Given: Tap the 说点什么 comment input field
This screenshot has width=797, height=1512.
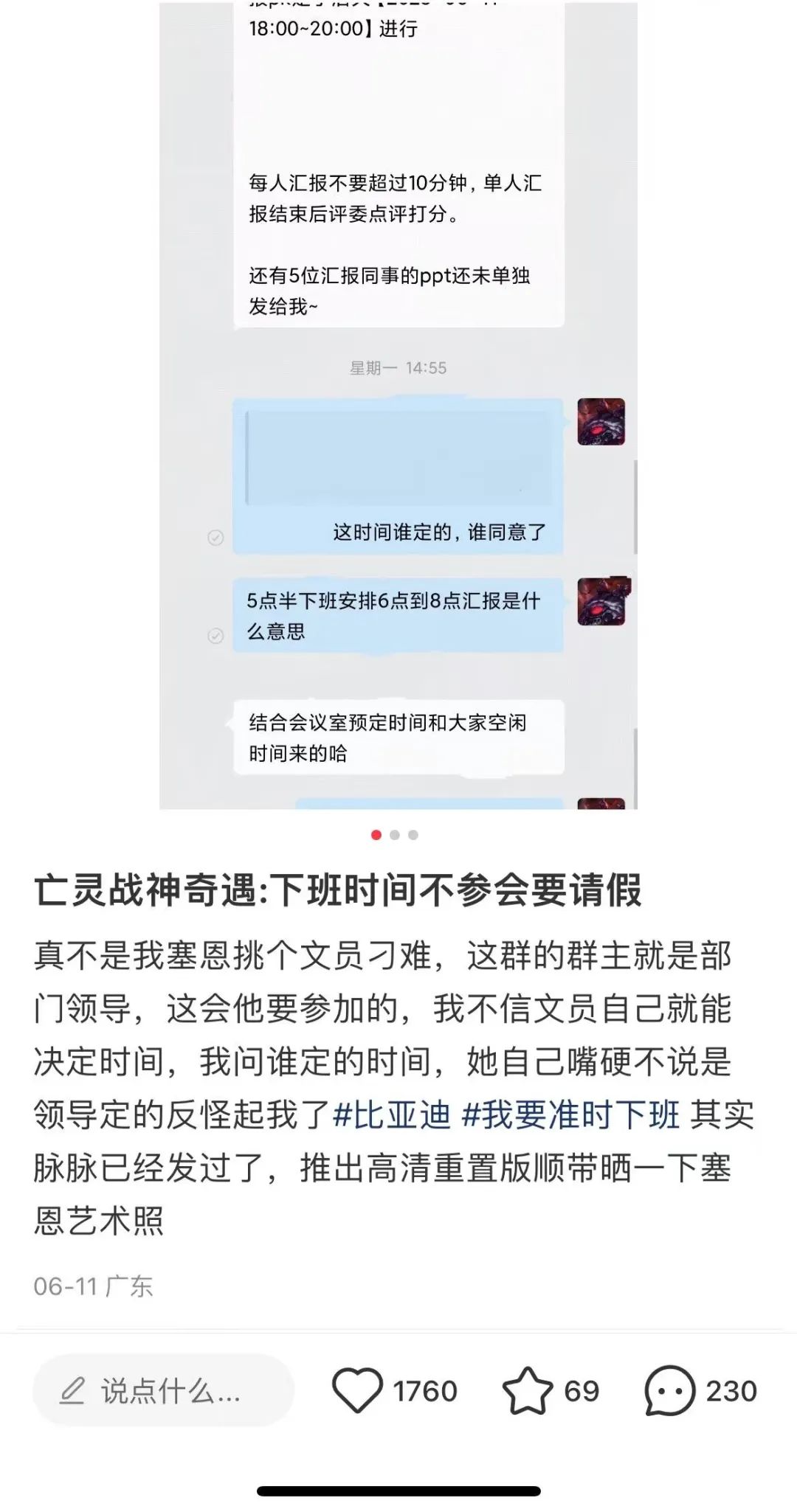Looking at the screenshot, I should [x=164, y=1391].
